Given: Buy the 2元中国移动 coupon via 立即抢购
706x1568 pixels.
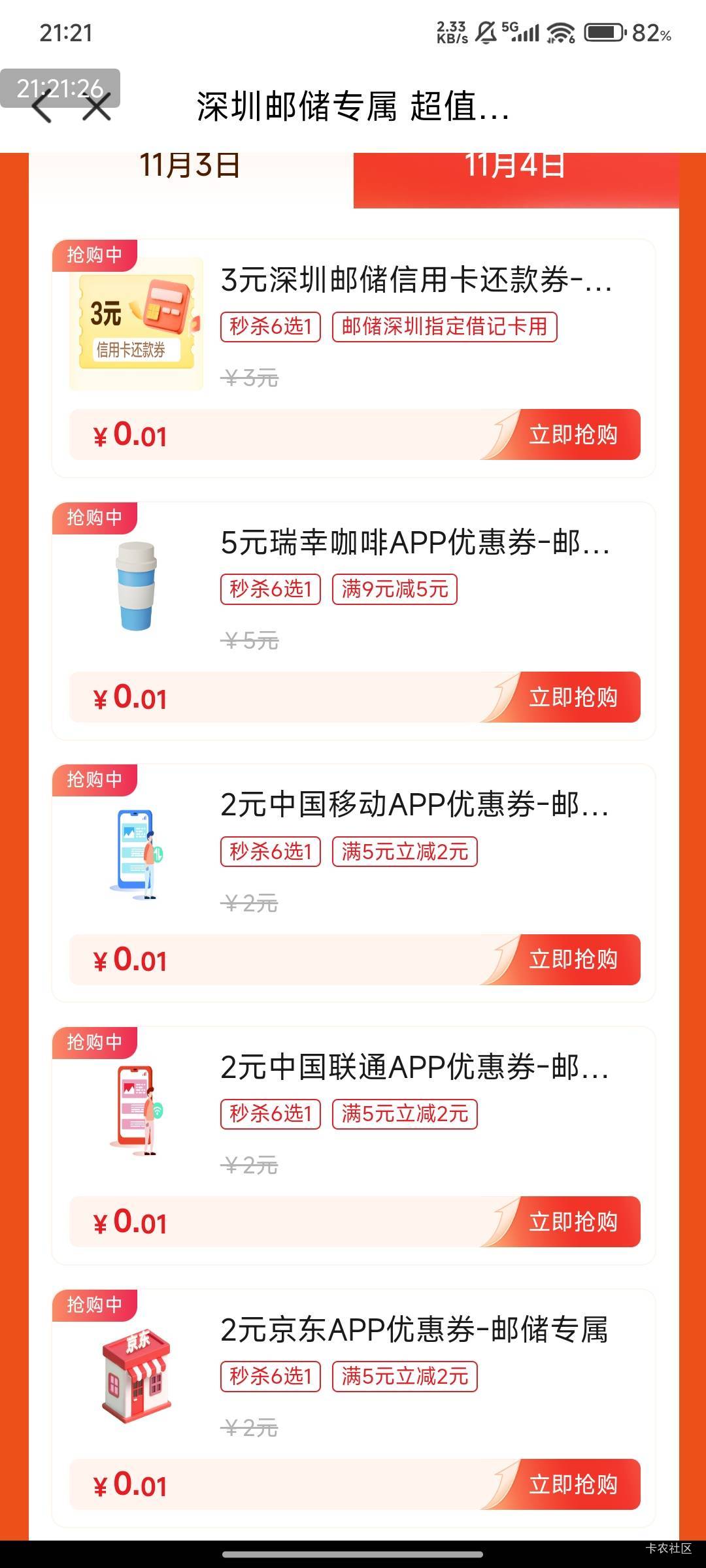Looking at the screenshot, I should pyautogui.click(x=573, y=960).
